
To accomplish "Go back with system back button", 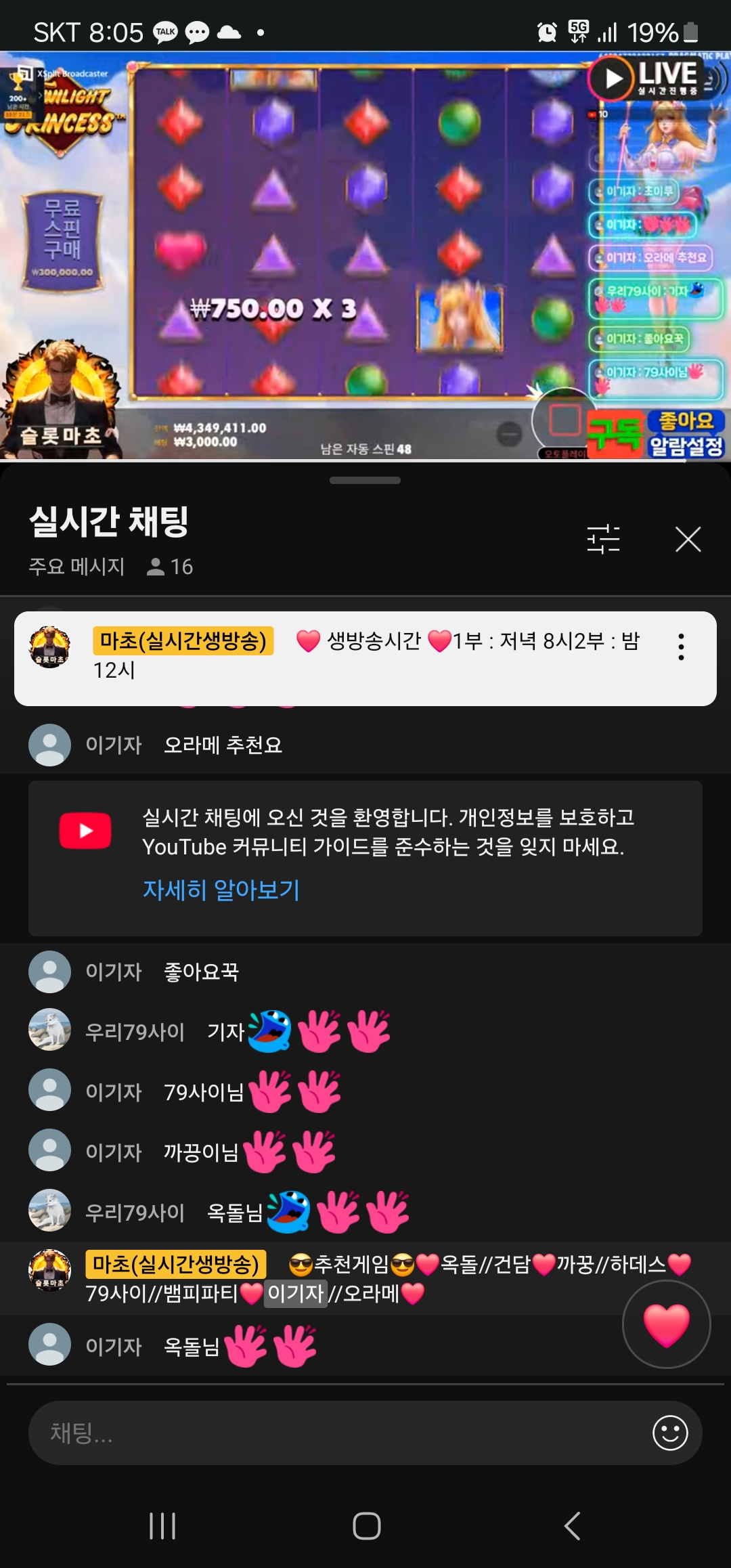I will pos(573,1526).
